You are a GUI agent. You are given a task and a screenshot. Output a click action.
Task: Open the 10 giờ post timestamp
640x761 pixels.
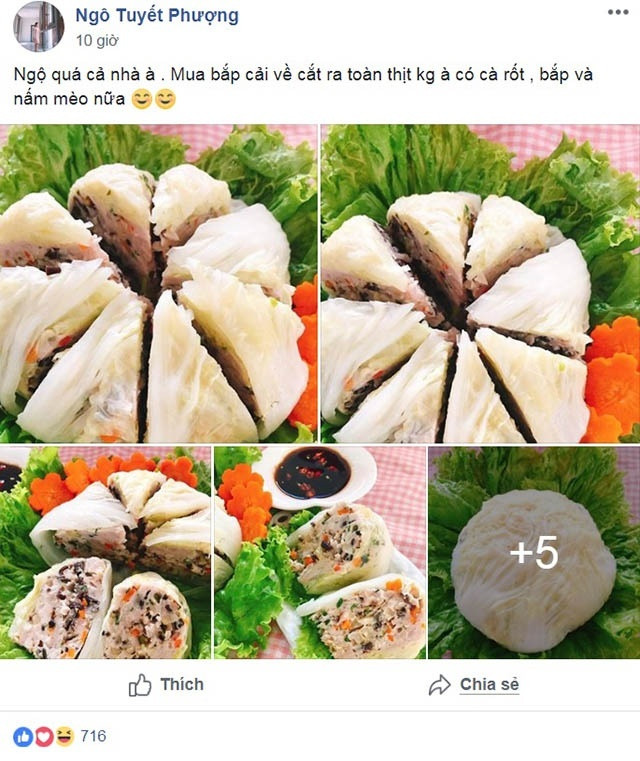coord(98,41)
